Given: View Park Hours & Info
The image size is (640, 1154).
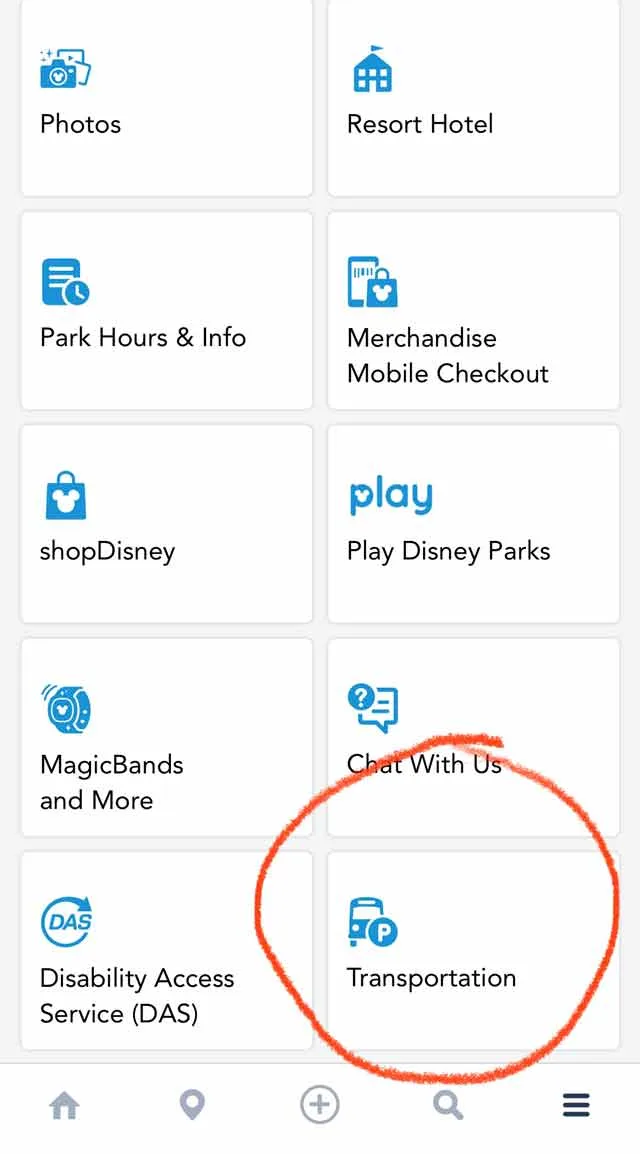Looking at the screenshot, I should pyautogui.click(x=166, y=310).
